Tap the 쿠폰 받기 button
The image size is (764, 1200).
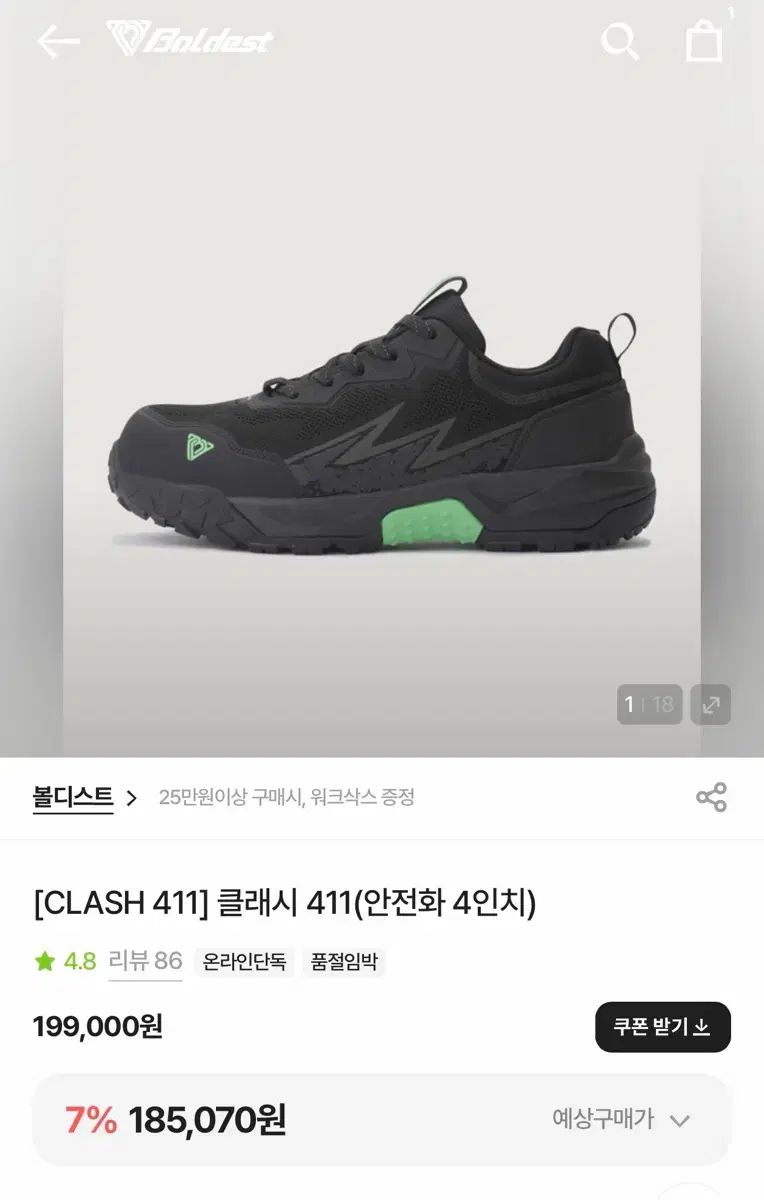pyautogui.click(x=662, y=1027)
